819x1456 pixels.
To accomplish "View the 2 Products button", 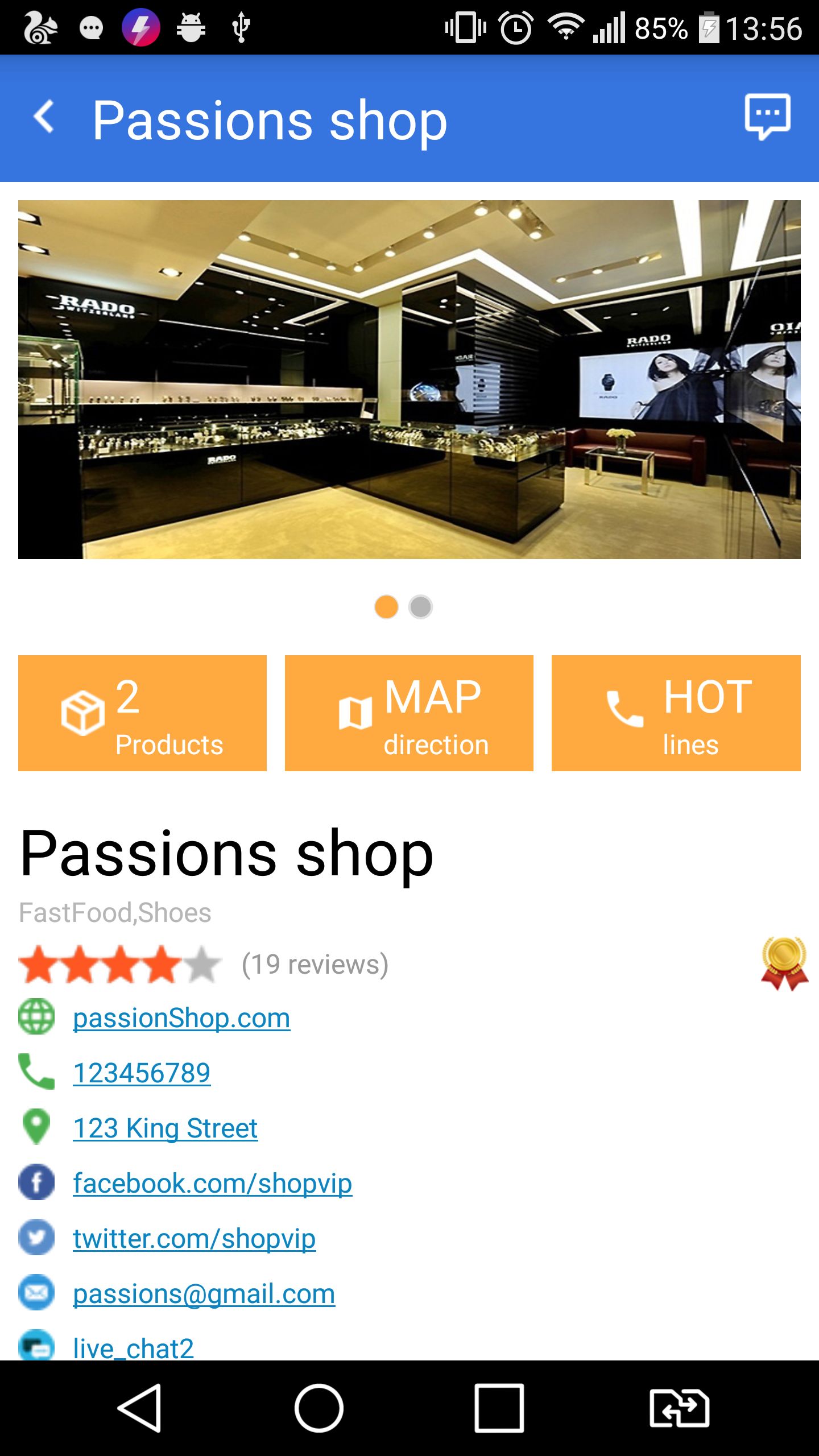I will coord(142,713).
